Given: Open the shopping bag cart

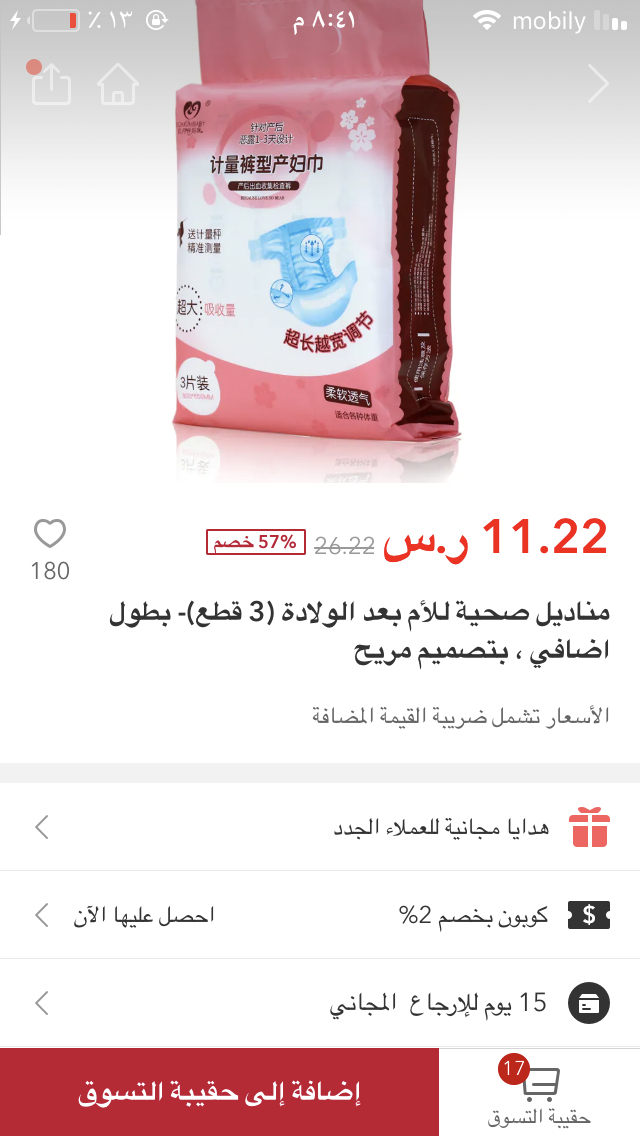Looking at the screenshot, I should (540, 1092).
